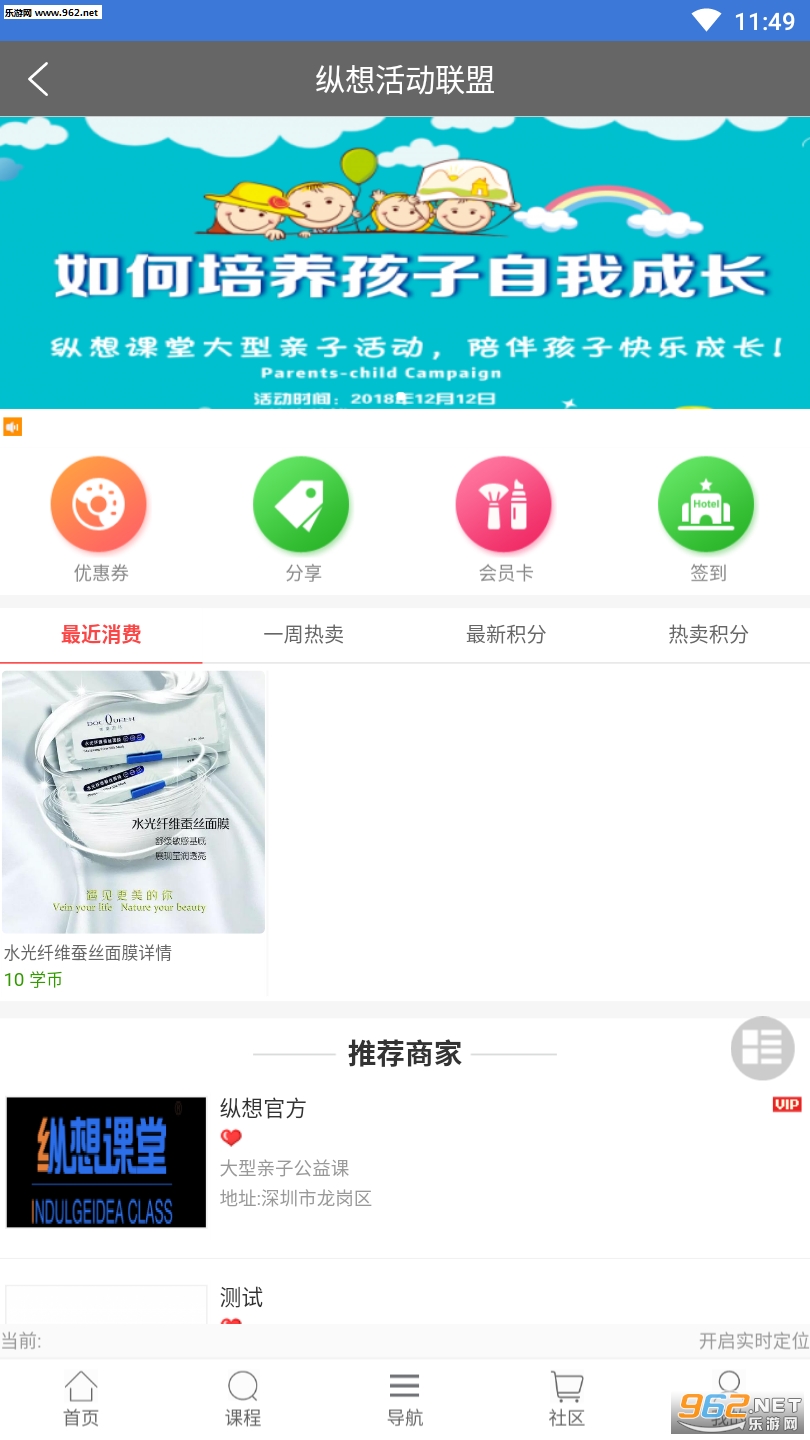Tap the floating list-view button
Viewport: 810px width, 1440px height.
pyautogui.click(x=762, y=1049)
